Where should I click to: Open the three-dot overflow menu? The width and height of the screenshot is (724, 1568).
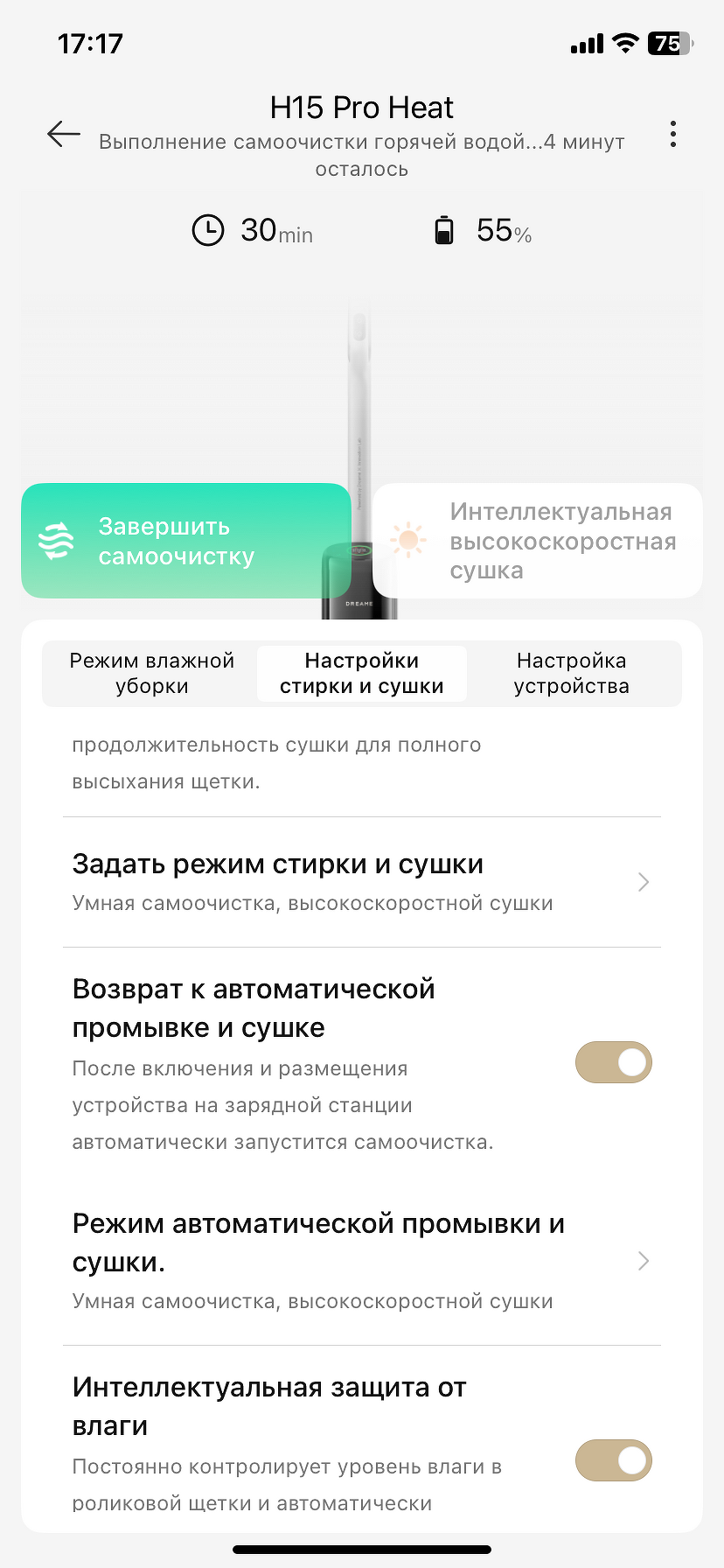672,134
